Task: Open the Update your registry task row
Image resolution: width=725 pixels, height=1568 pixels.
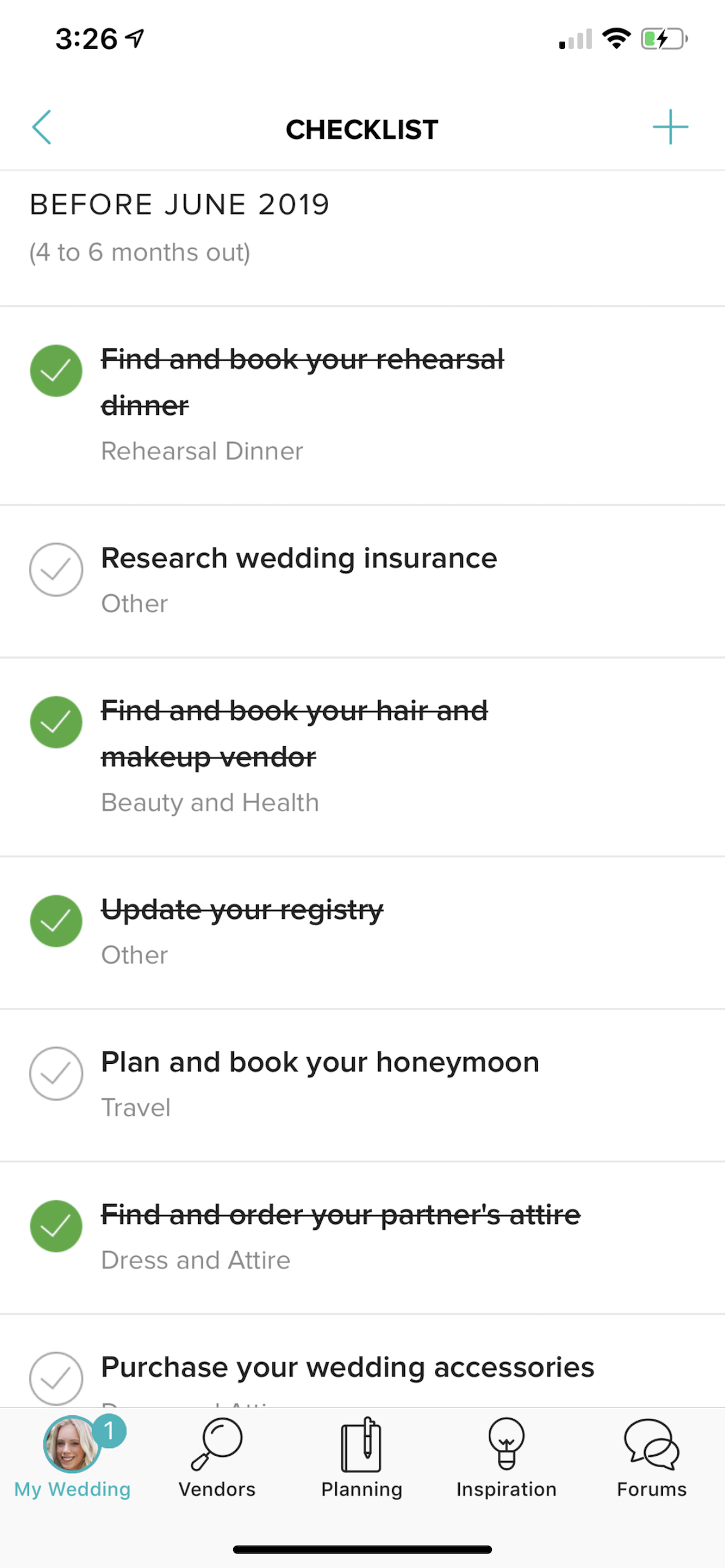Action: [362, 932]
